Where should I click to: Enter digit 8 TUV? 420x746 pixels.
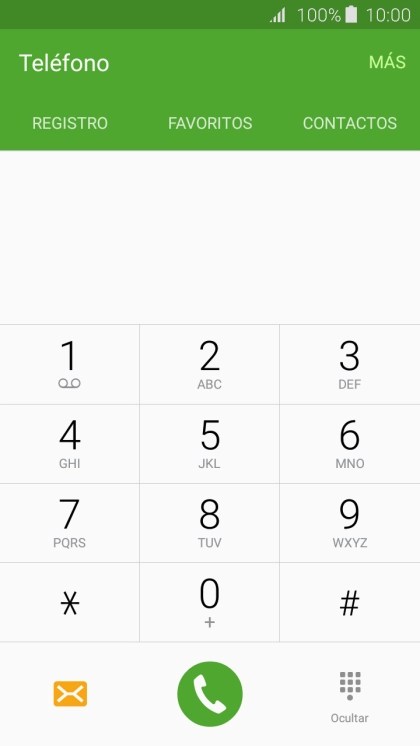(210, 523)
